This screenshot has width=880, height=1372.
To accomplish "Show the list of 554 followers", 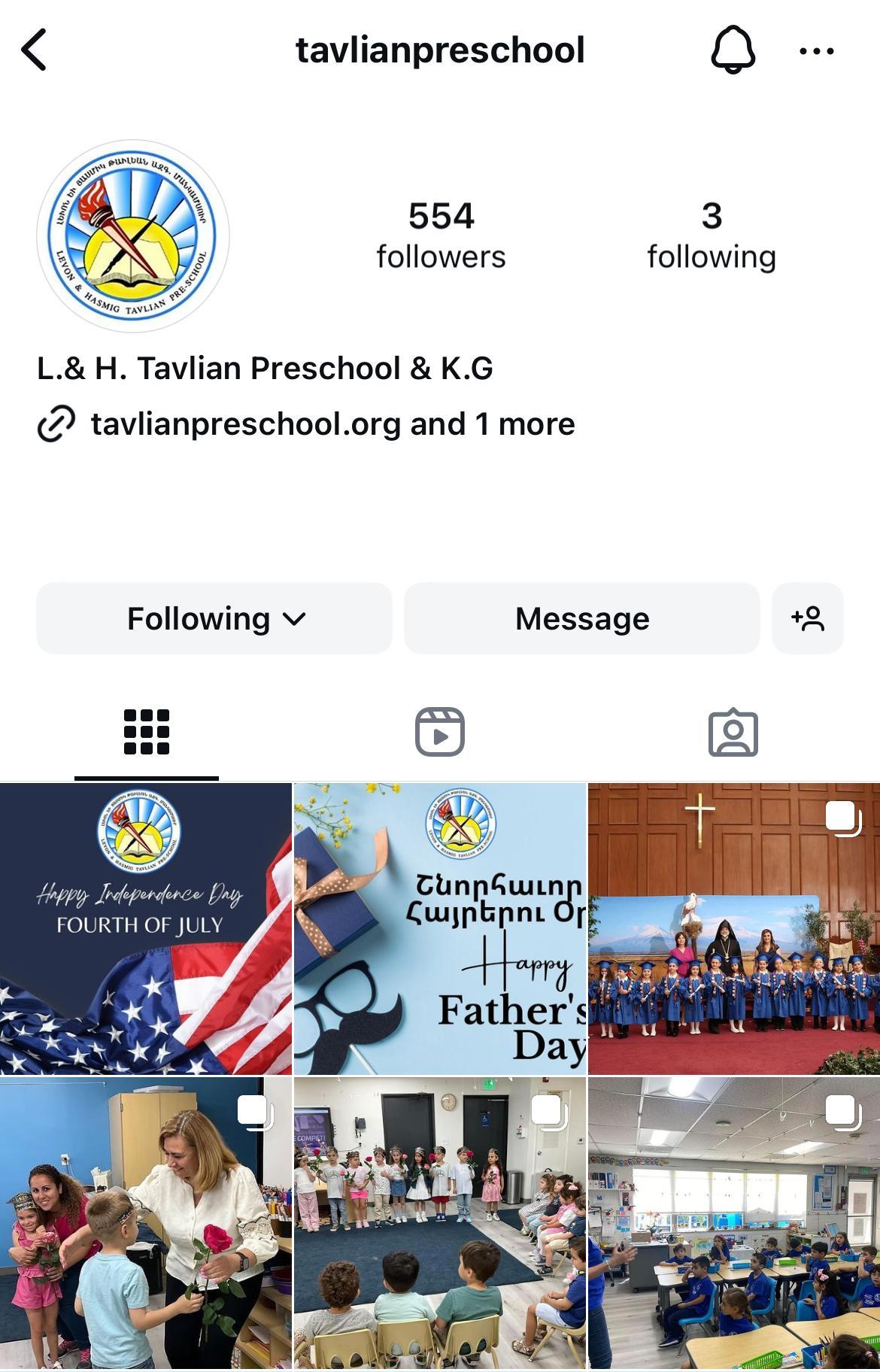I will pos(441,235).
